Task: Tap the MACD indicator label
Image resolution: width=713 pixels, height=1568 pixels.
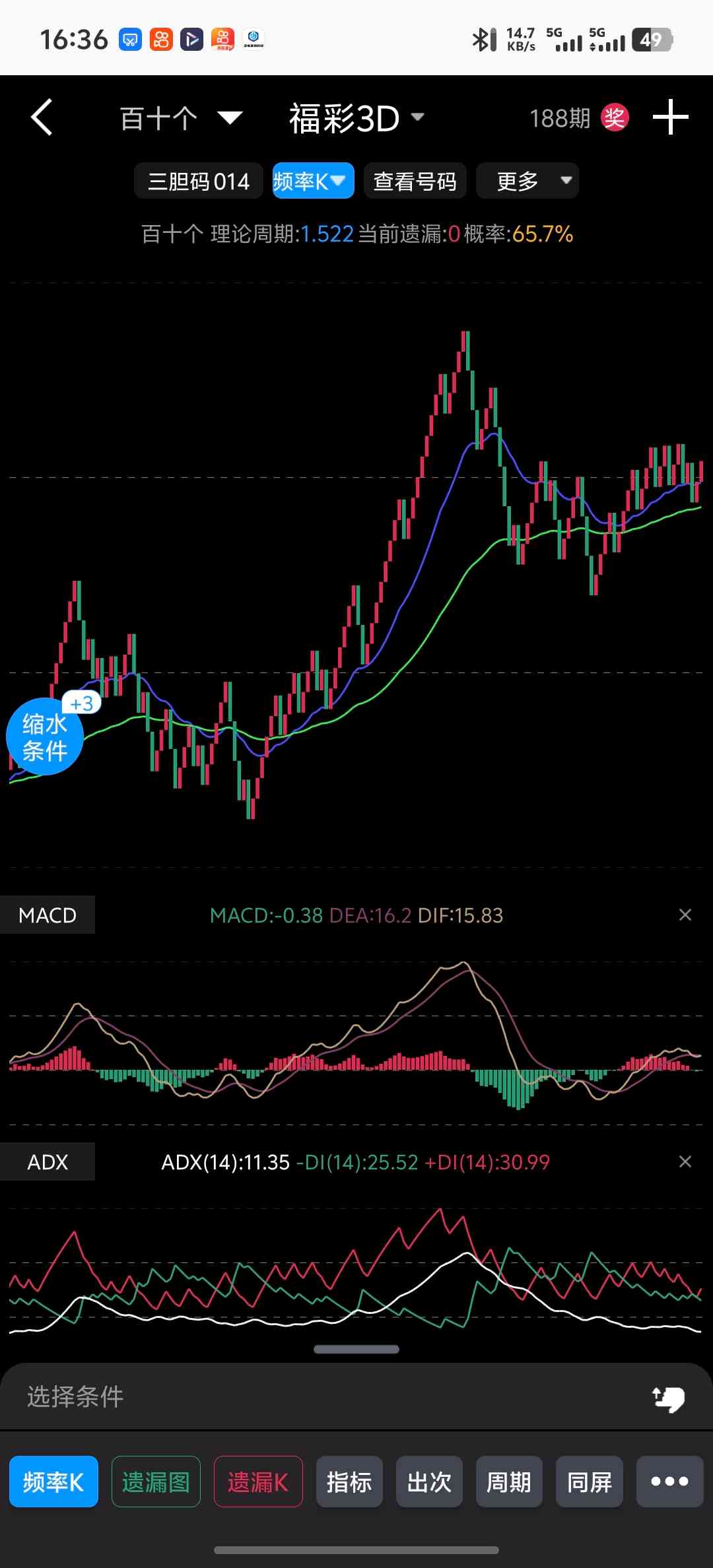Action: [48, 915]
